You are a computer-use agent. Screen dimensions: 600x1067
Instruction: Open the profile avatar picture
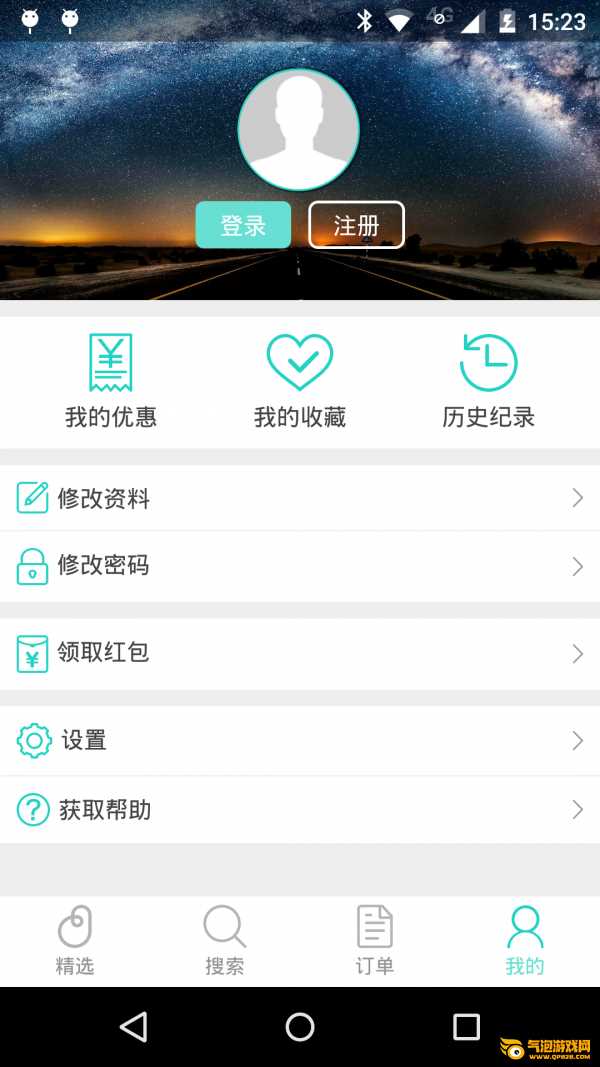point(299,129)
